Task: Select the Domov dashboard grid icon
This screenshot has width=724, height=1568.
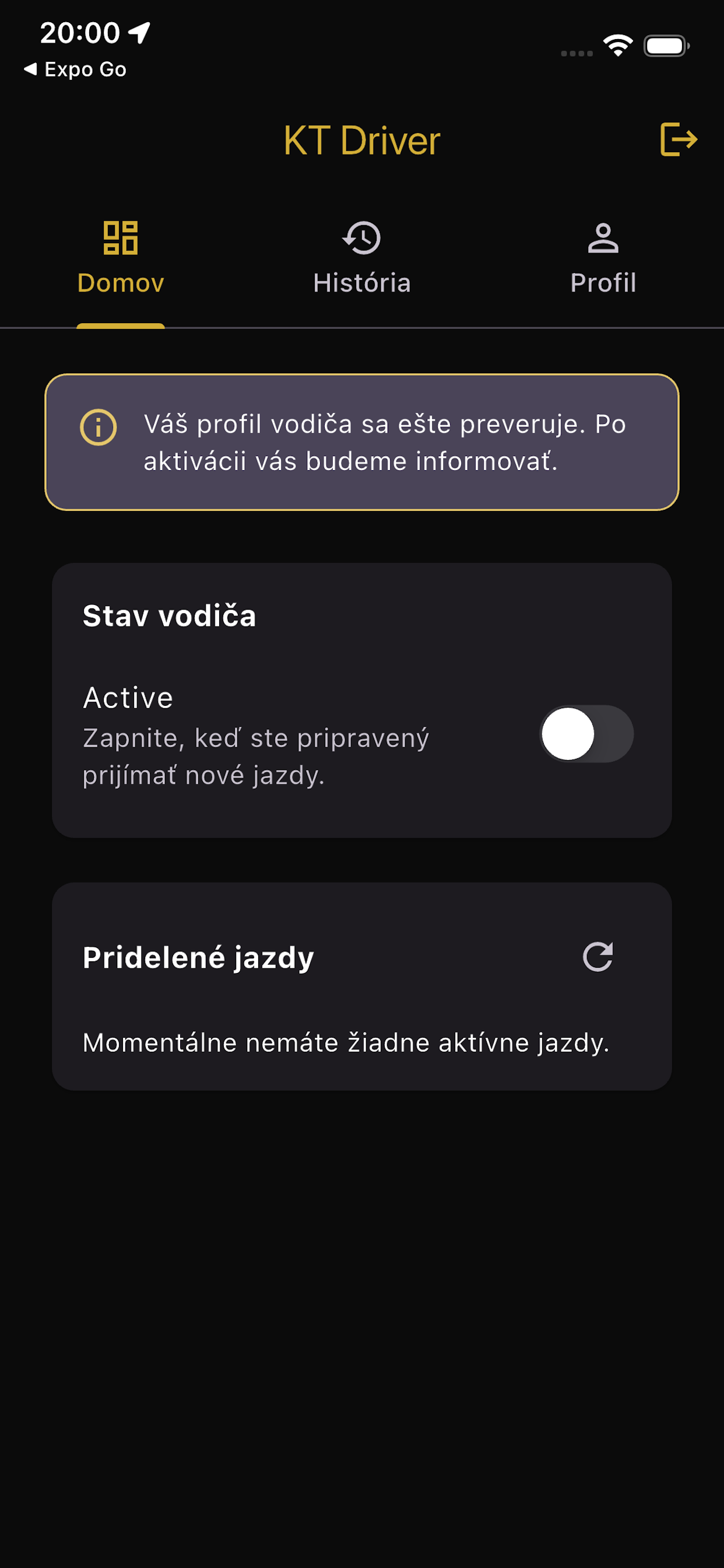Action: (120, 239)
